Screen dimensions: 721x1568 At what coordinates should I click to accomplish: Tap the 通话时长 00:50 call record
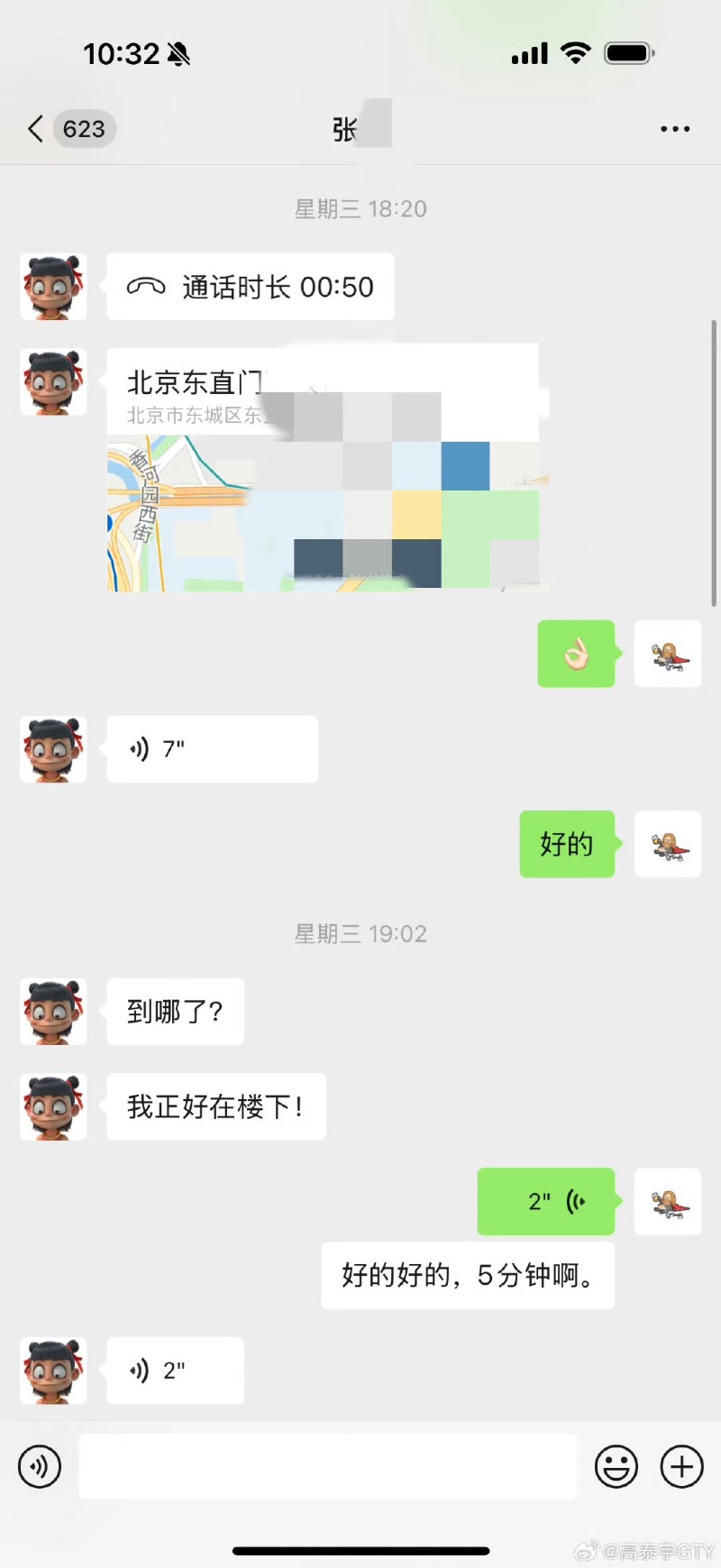tap(250, 287)
